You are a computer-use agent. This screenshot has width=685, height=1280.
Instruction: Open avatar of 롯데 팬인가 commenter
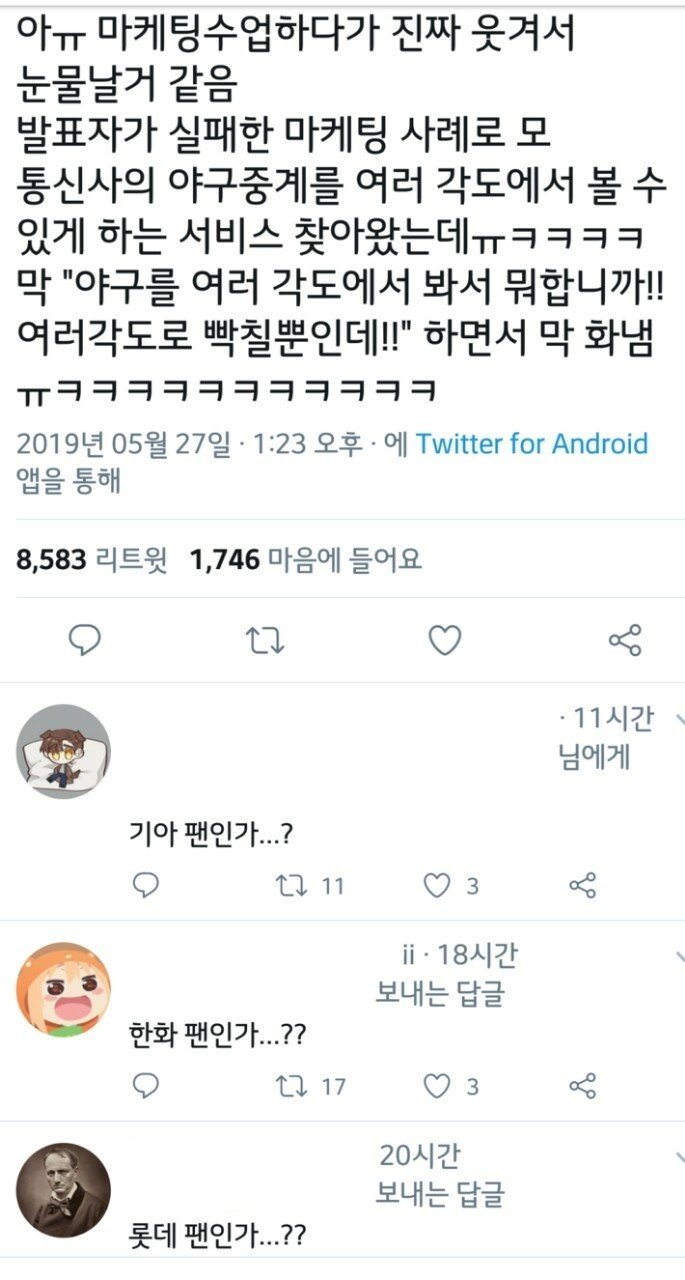63,1190
